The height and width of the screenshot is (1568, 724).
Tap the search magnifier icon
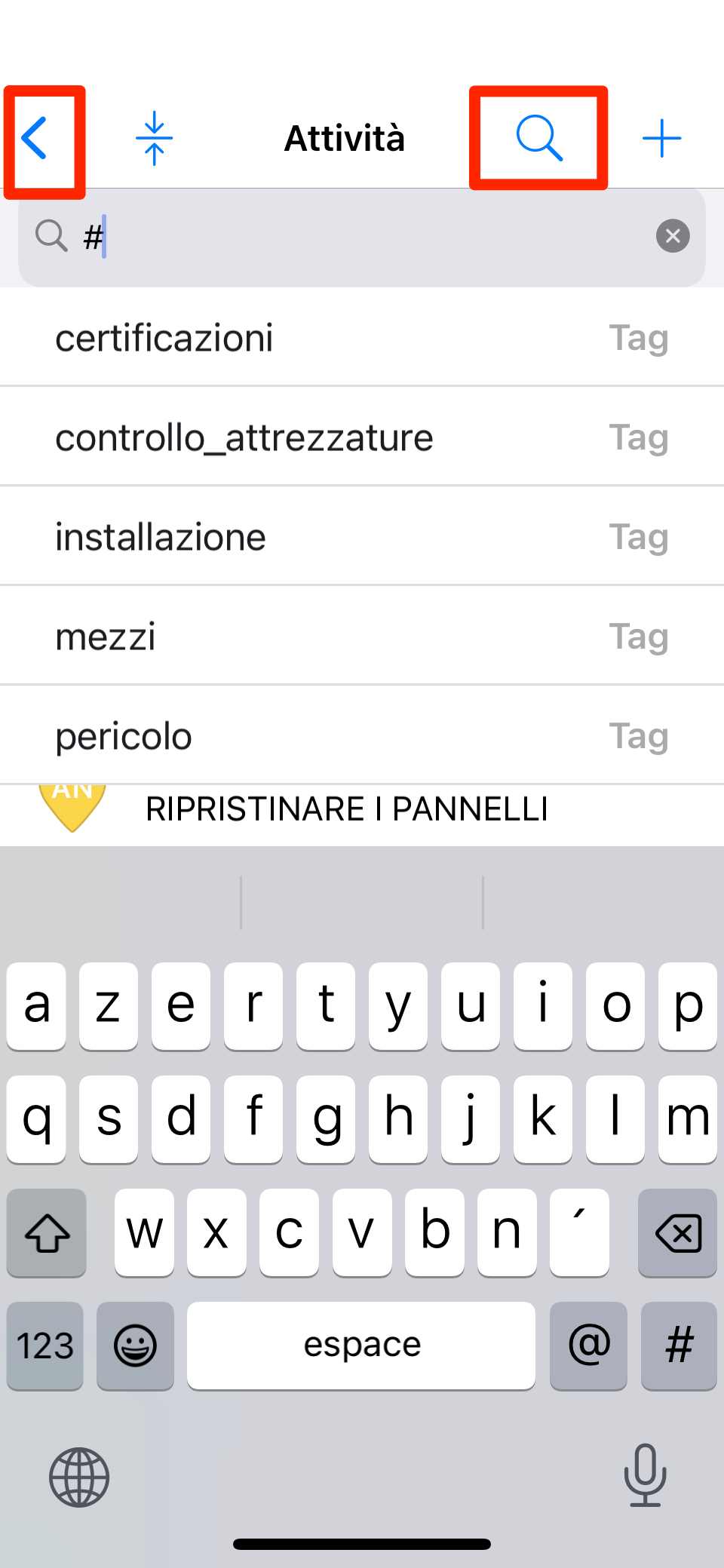click(538, 137)
